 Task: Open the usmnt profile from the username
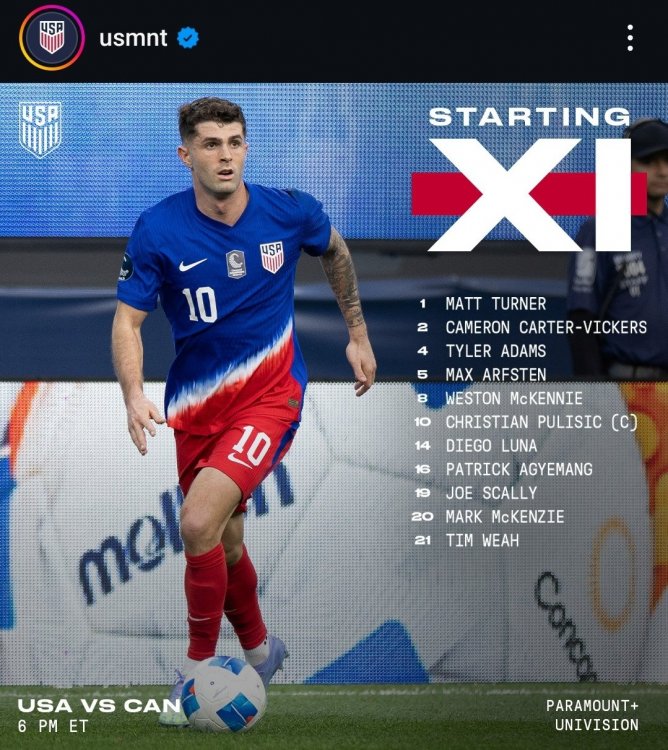133,38
